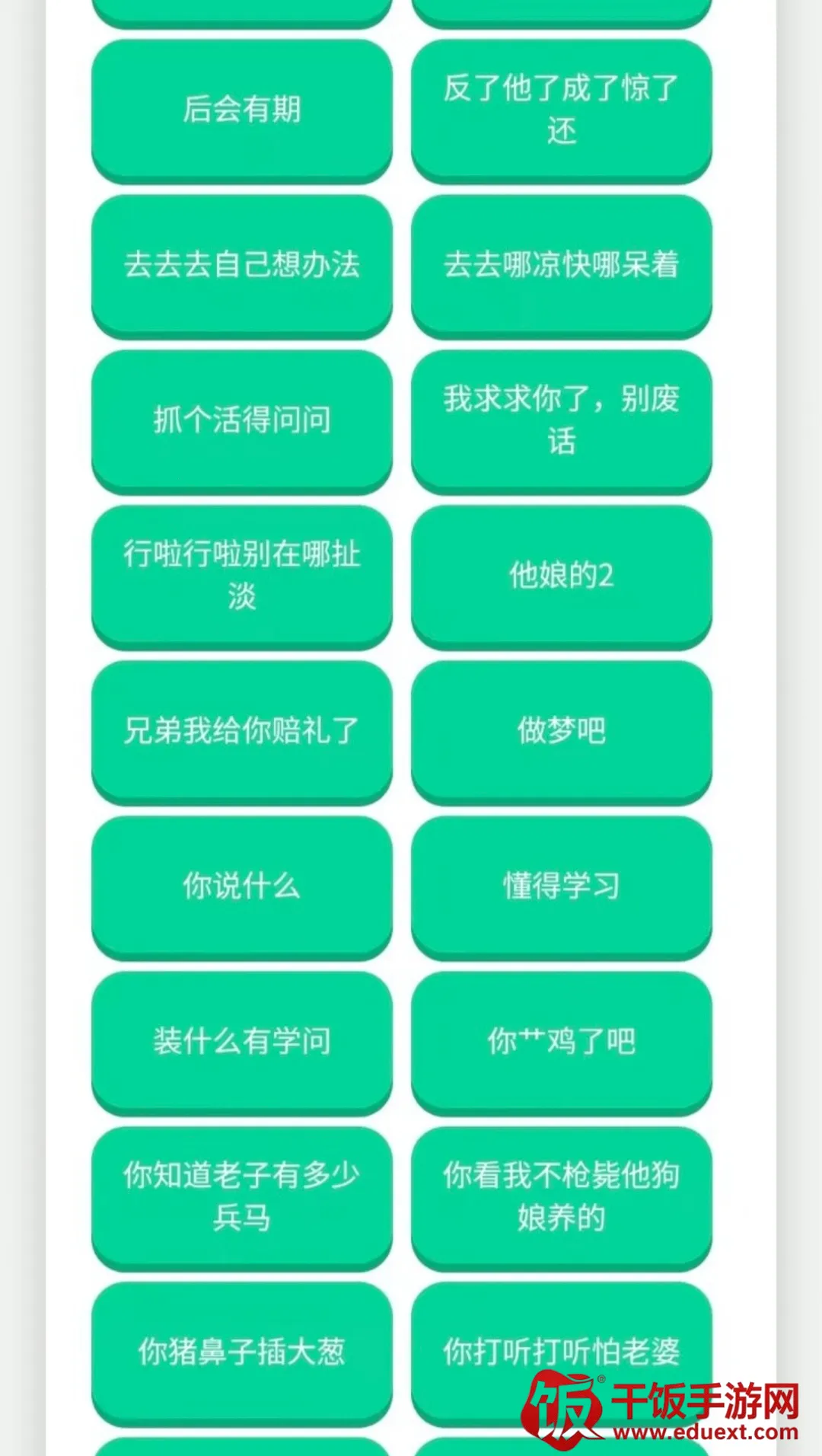
Task: Tap the 兄弟我给你赔礼了 button
Action: point(241,730)
